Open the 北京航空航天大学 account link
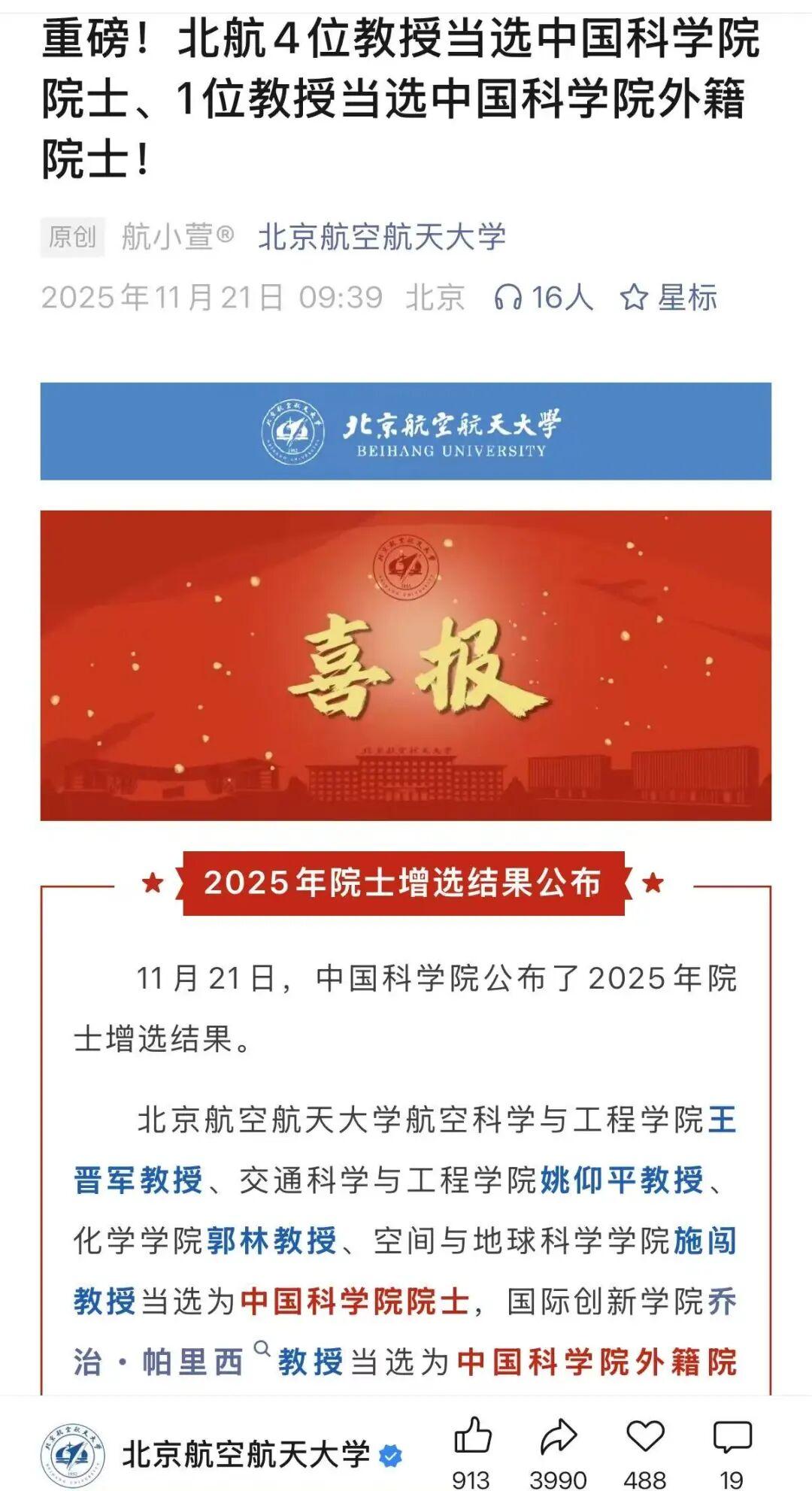The height and width of the screenshot is (1491, 812). click(381, 237)
